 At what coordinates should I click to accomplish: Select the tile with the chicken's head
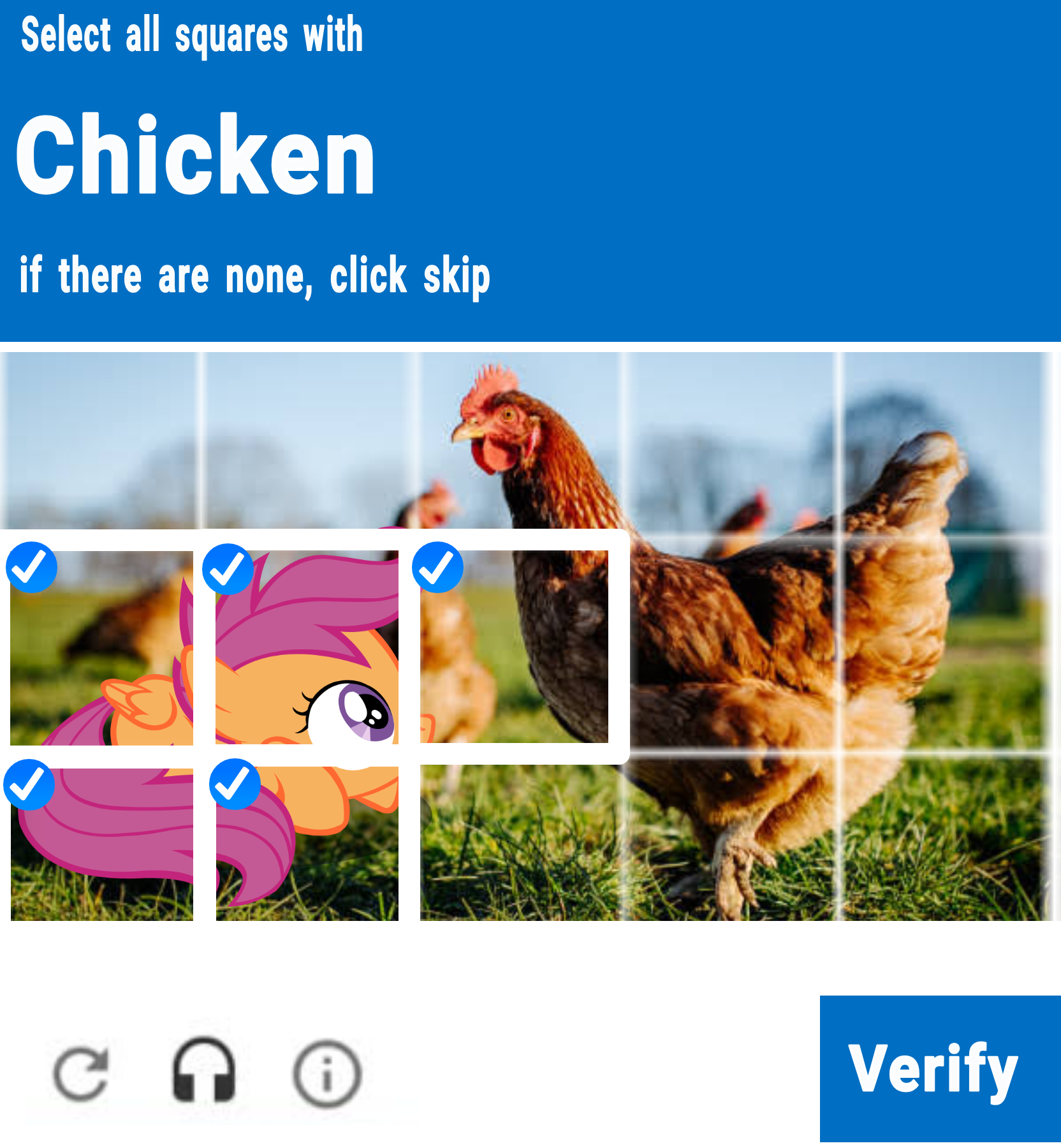coord(520,440)
